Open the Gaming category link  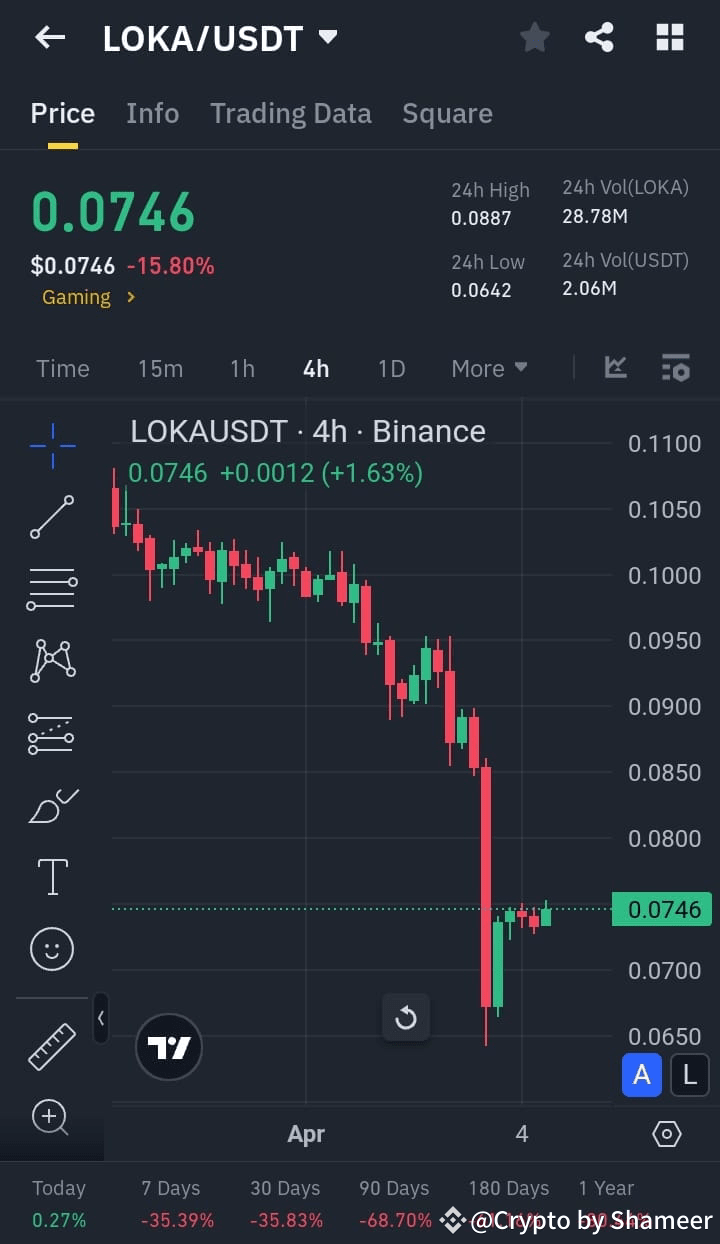(77, 297)
